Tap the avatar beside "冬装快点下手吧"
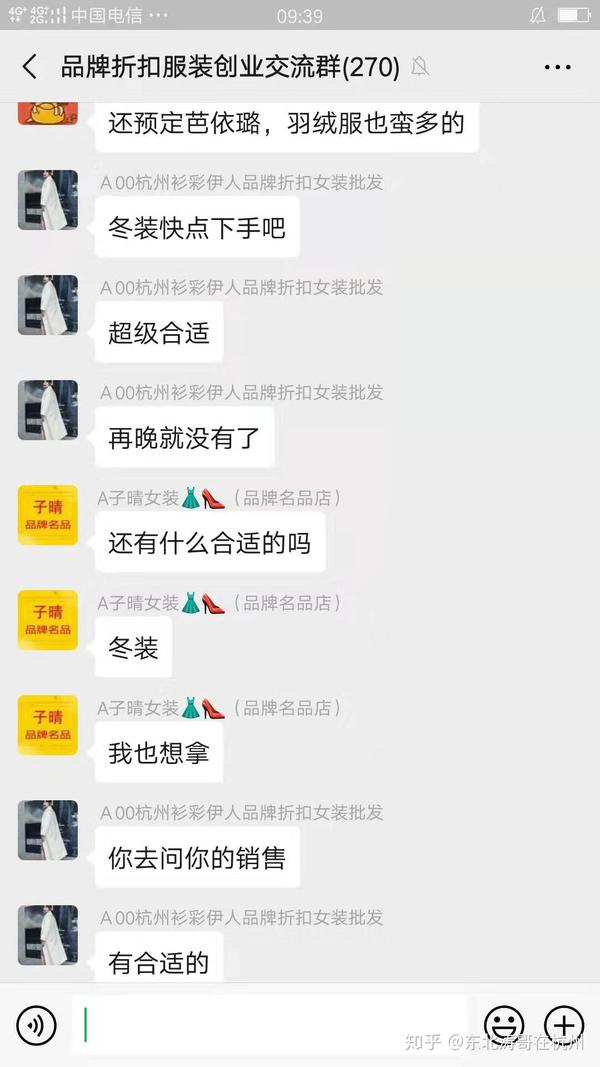Image resolution: width=600 pixels, height=1067 pixels. click(x=47, y=200)
